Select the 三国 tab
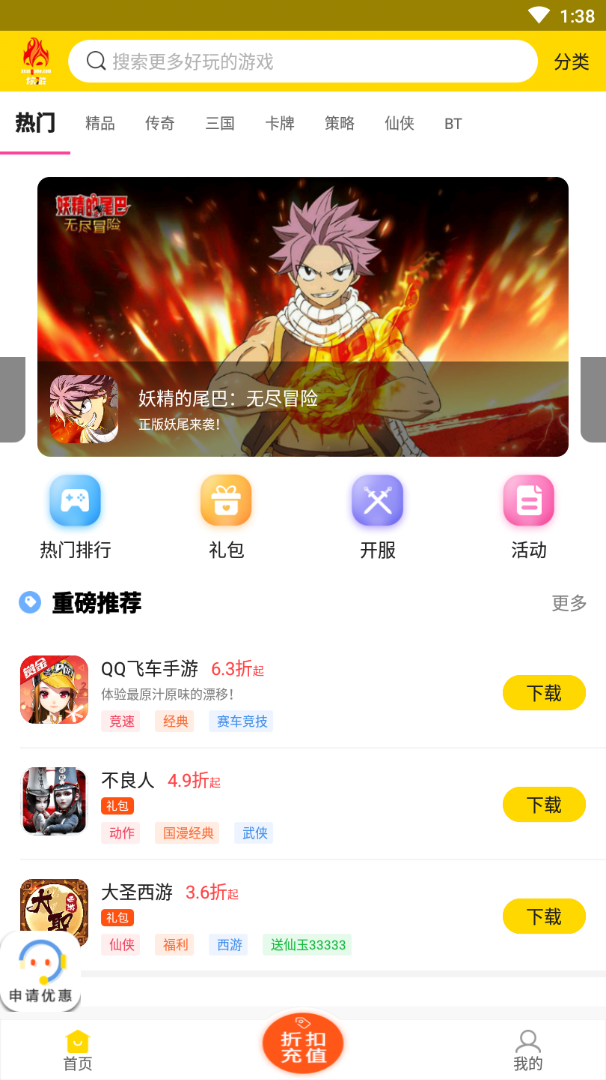This screenshot has height=1080, width=606. point(220,124)
